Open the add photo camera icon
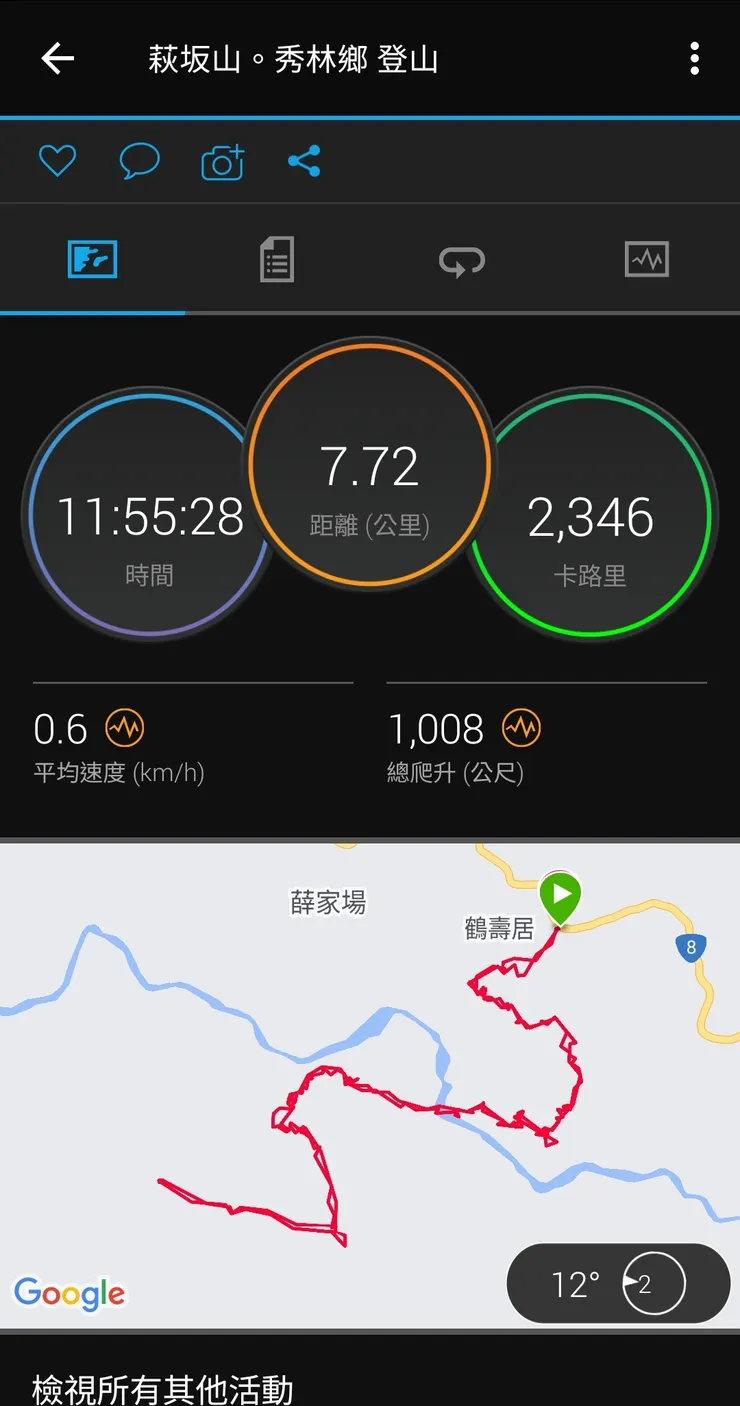Image resolution: width=740 pixels, height=1406 pixels. (x=222, y=161)
